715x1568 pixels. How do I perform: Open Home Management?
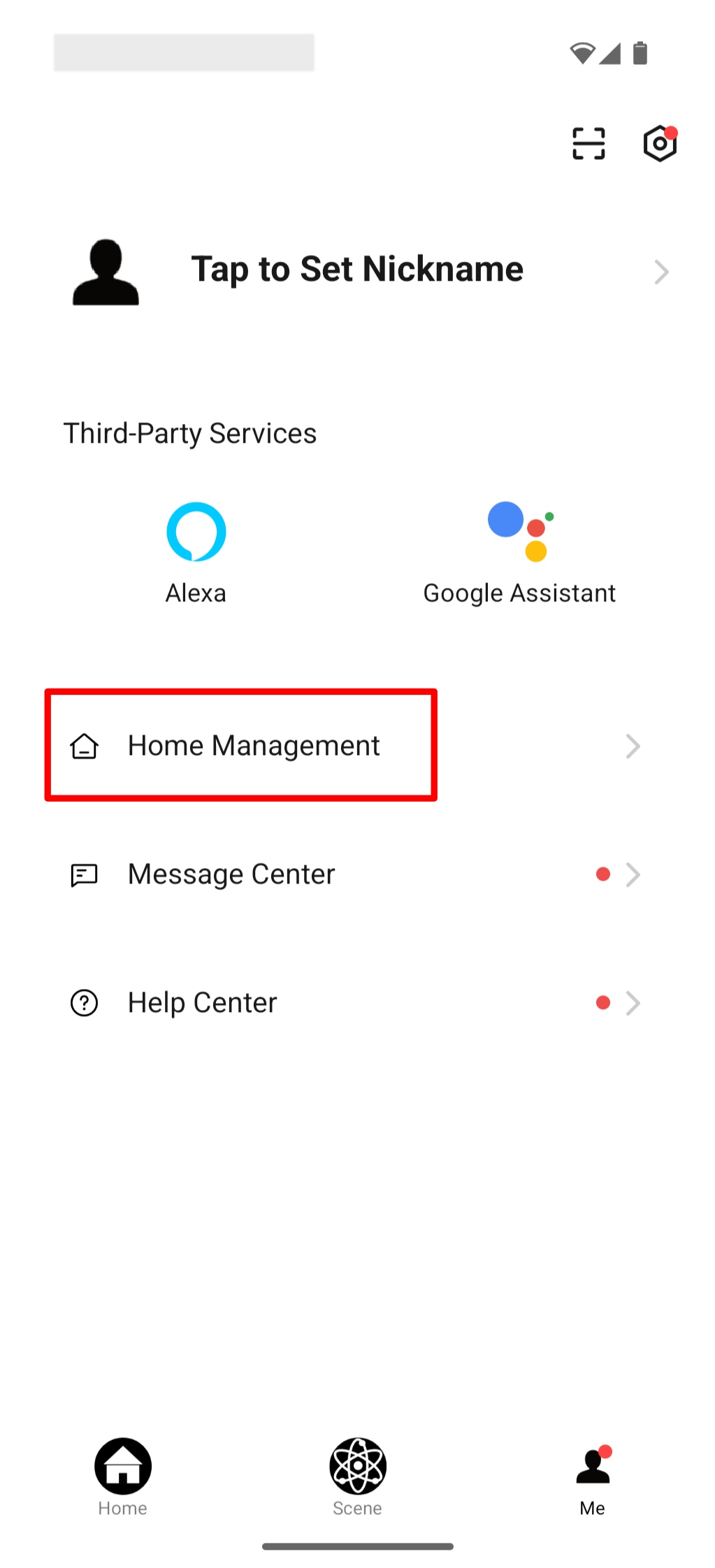click(x=254, y=746)
